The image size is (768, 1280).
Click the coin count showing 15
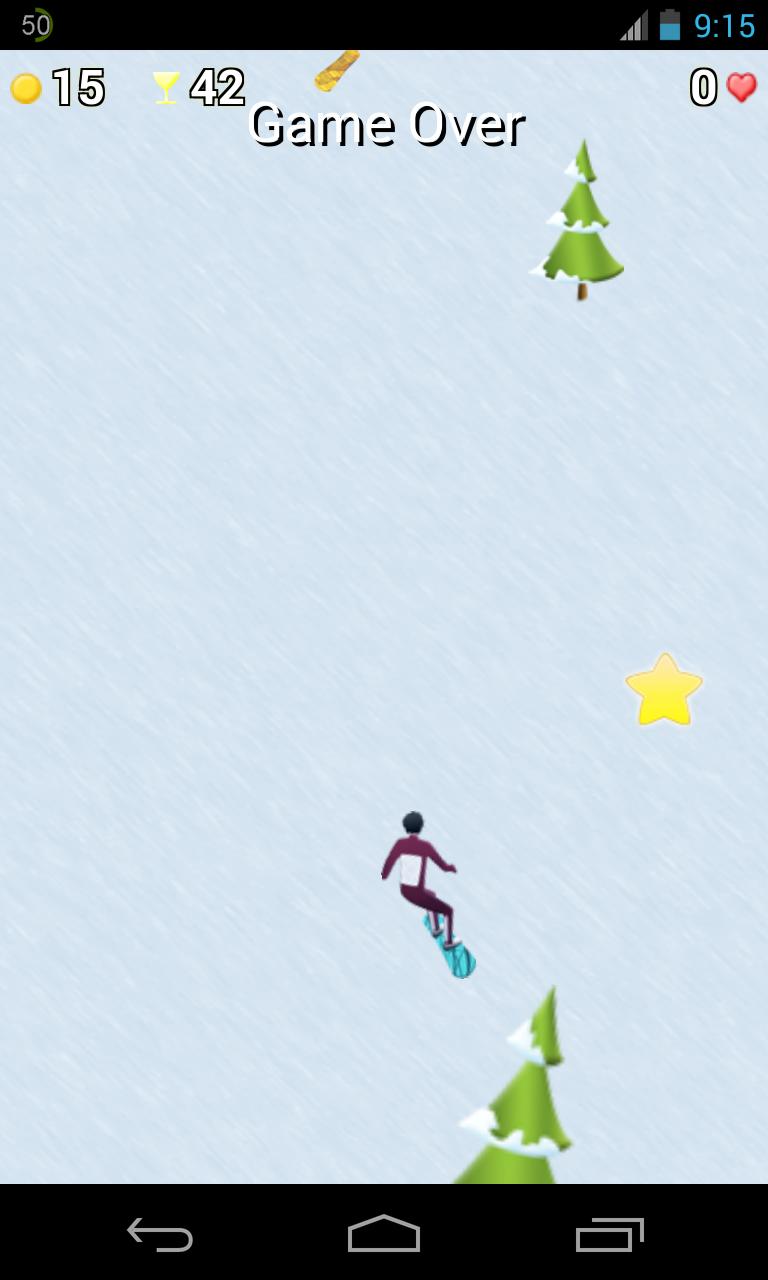point(78,88)
